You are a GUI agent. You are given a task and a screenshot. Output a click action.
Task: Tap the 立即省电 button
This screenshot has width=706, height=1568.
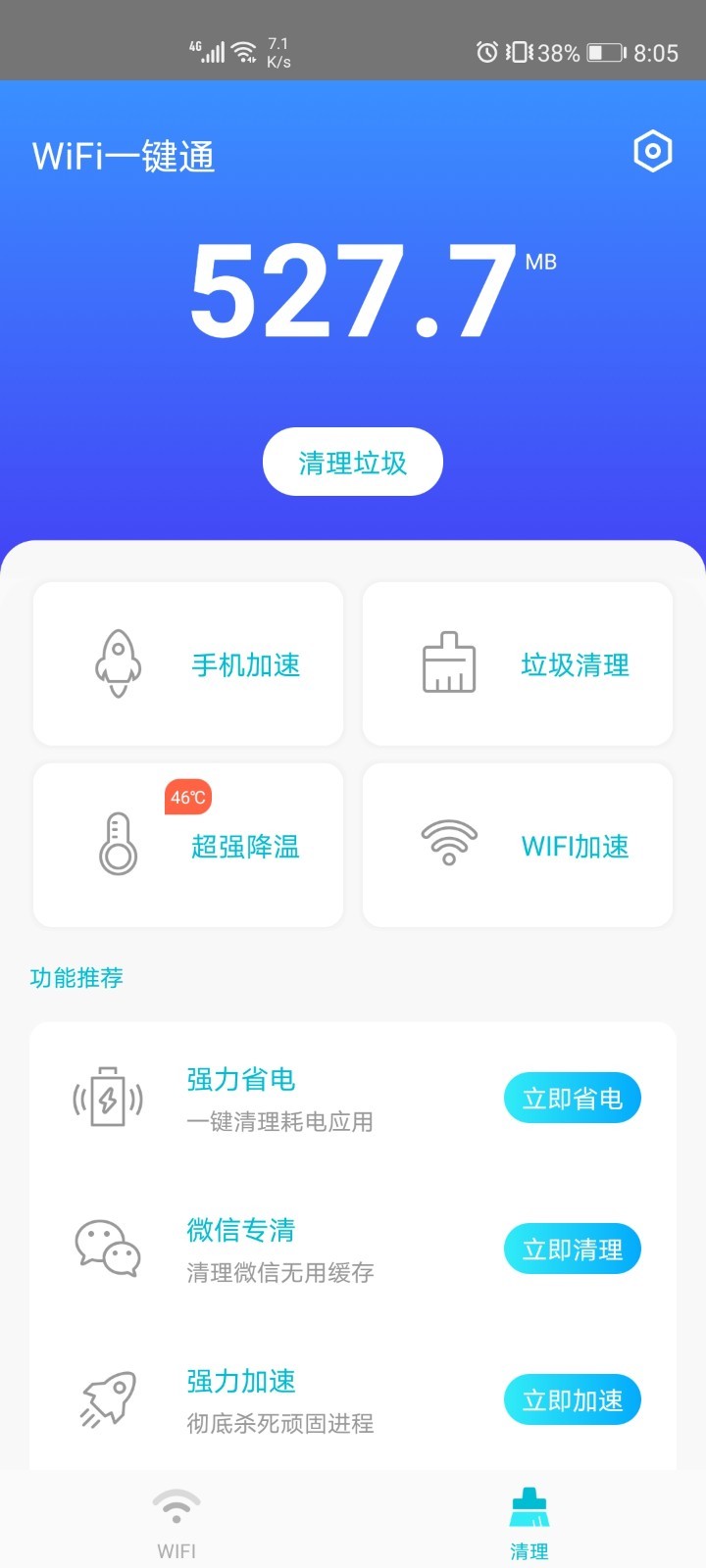572,1098
